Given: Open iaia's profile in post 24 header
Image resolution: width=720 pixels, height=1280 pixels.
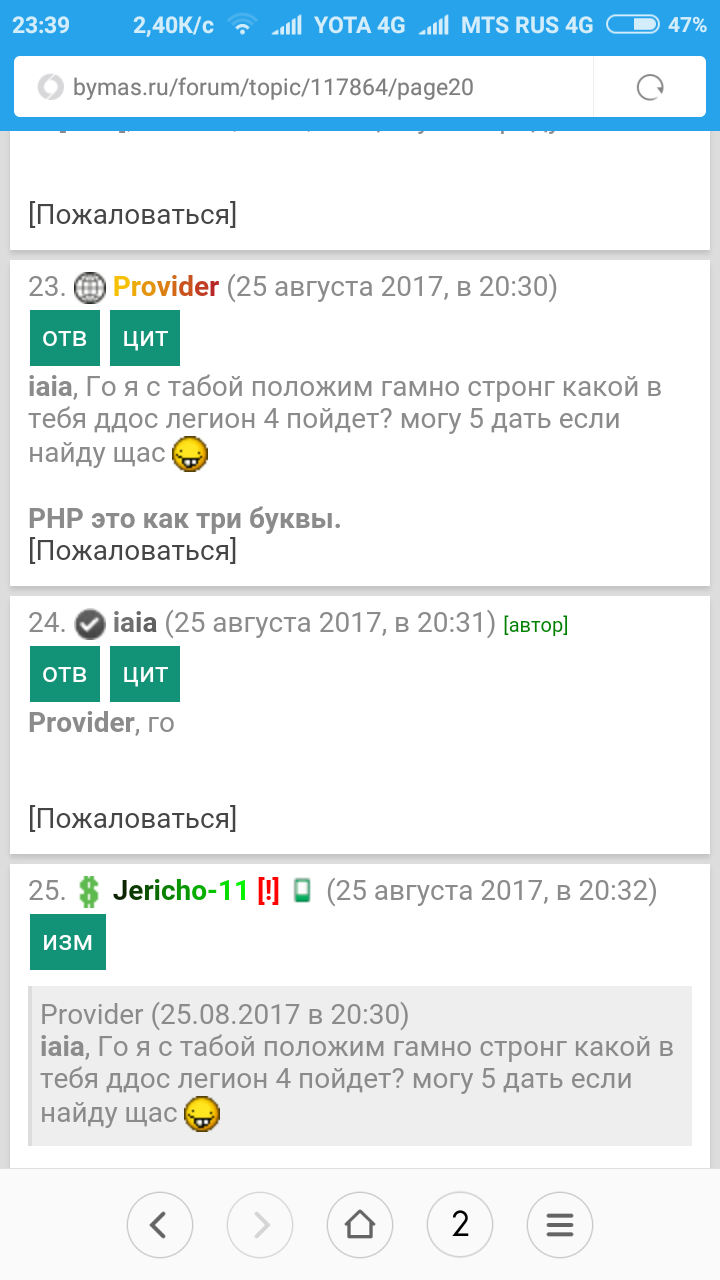Looking at the screenshot, I should [x=135, y=623].
